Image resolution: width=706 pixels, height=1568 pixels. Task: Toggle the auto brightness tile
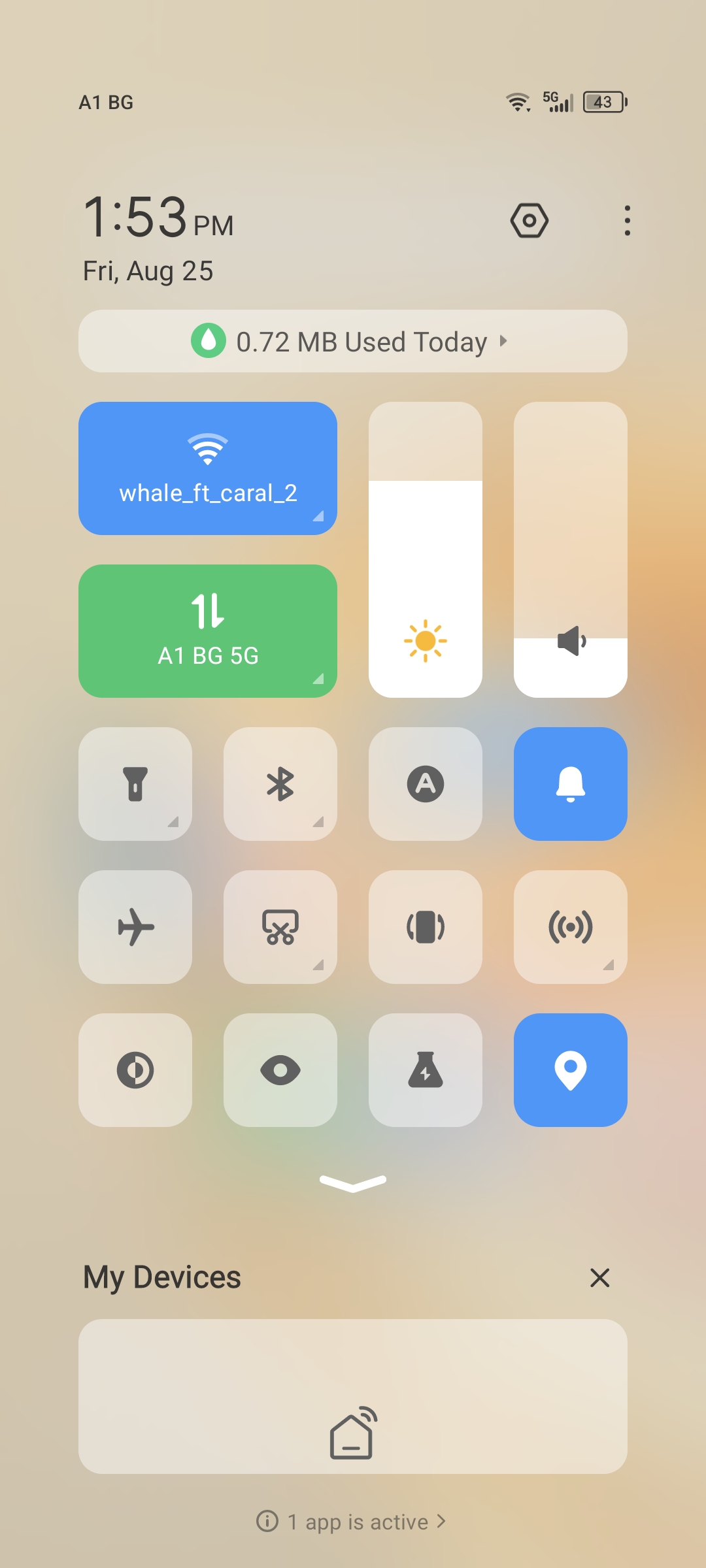point(426,784)
